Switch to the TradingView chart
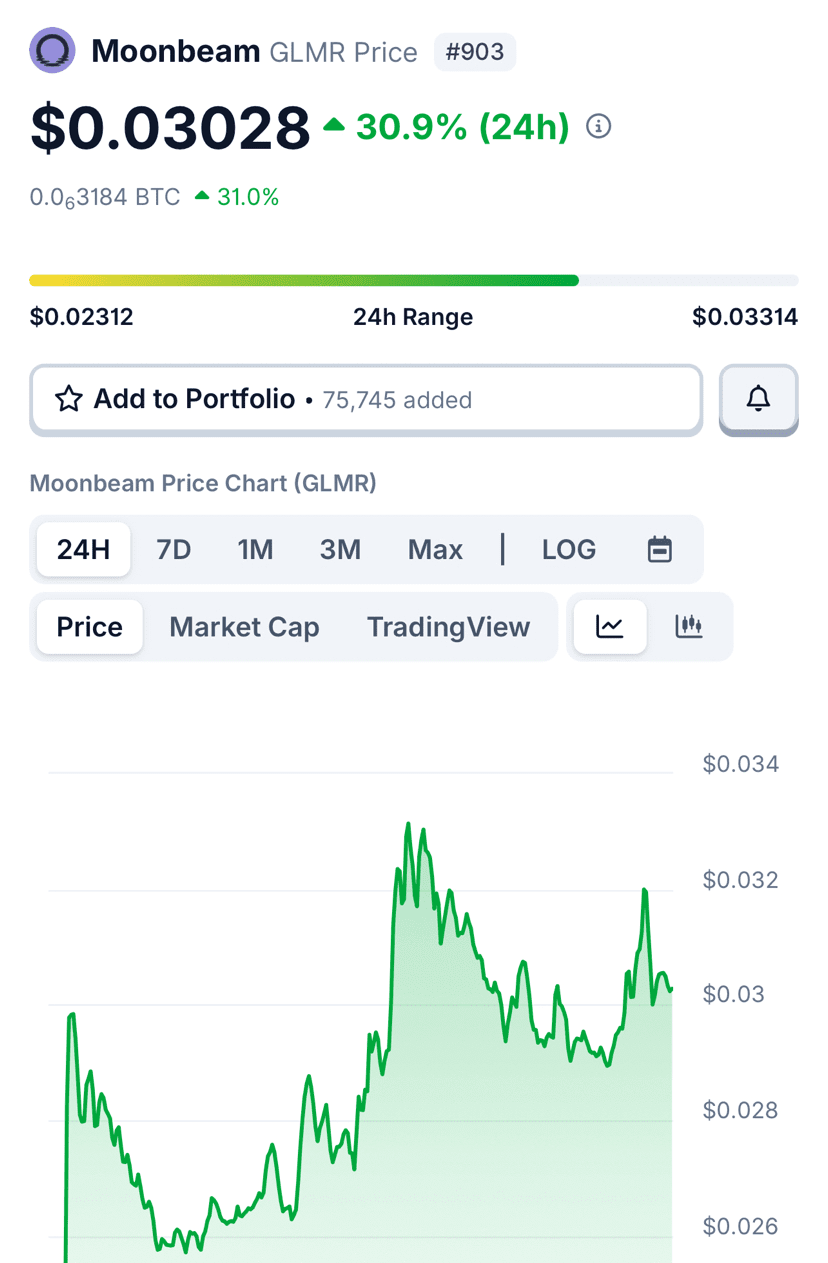Image resolution: width=828 pixels, height=1263 pixels. coord(448,627)
